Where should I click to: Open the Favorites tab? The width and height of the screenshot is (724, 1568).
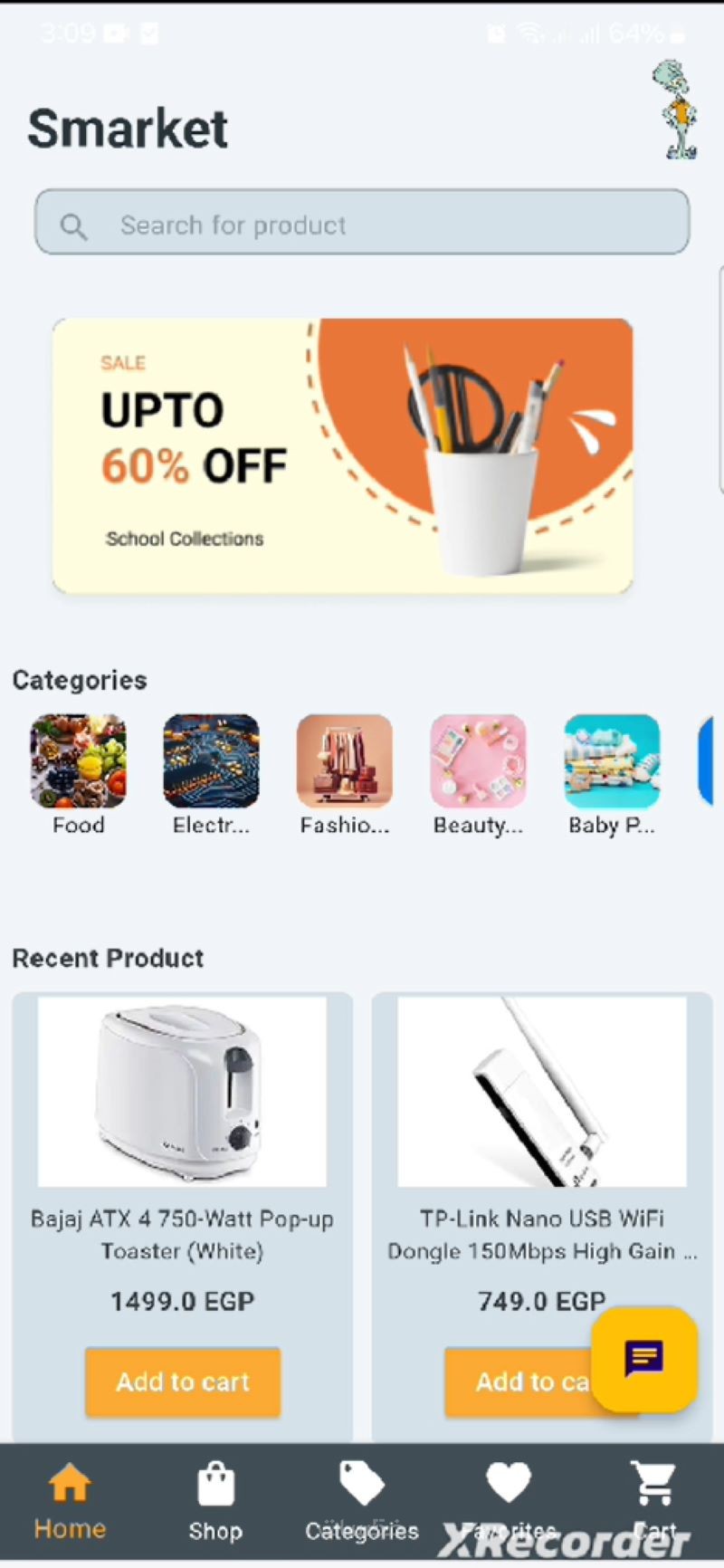[508, 1505]
